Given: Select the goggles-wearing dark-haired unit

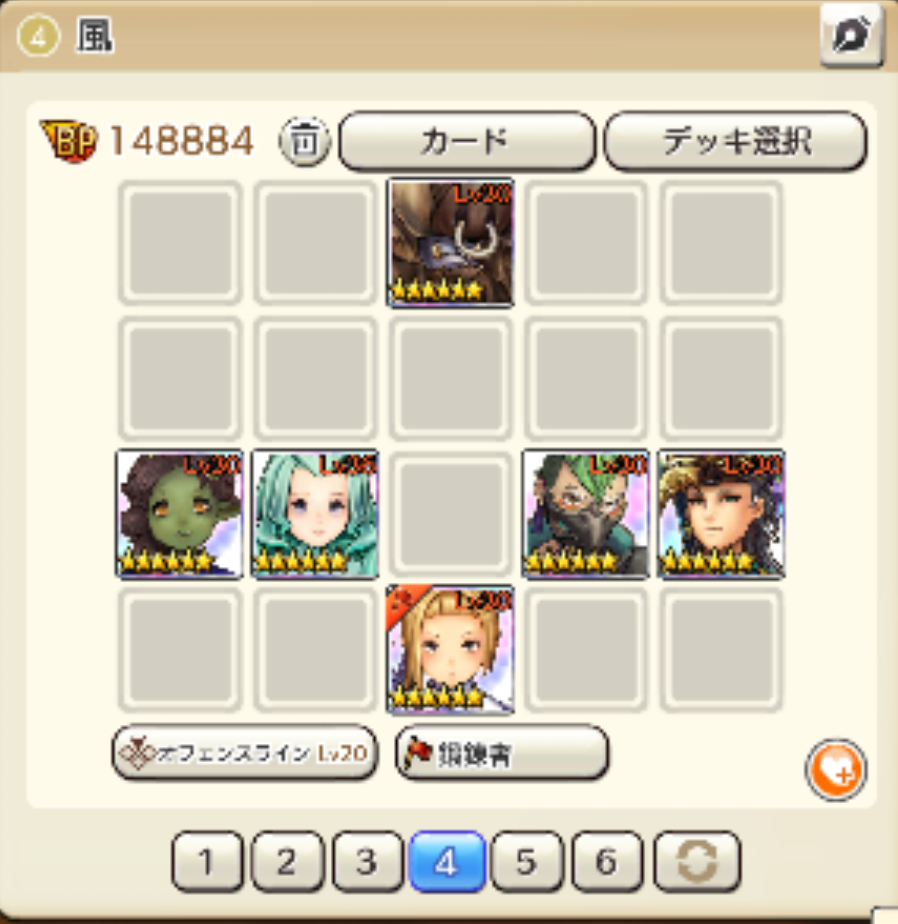Looking at the screenshot, I should pyautogui.click(x=721, y=513).
